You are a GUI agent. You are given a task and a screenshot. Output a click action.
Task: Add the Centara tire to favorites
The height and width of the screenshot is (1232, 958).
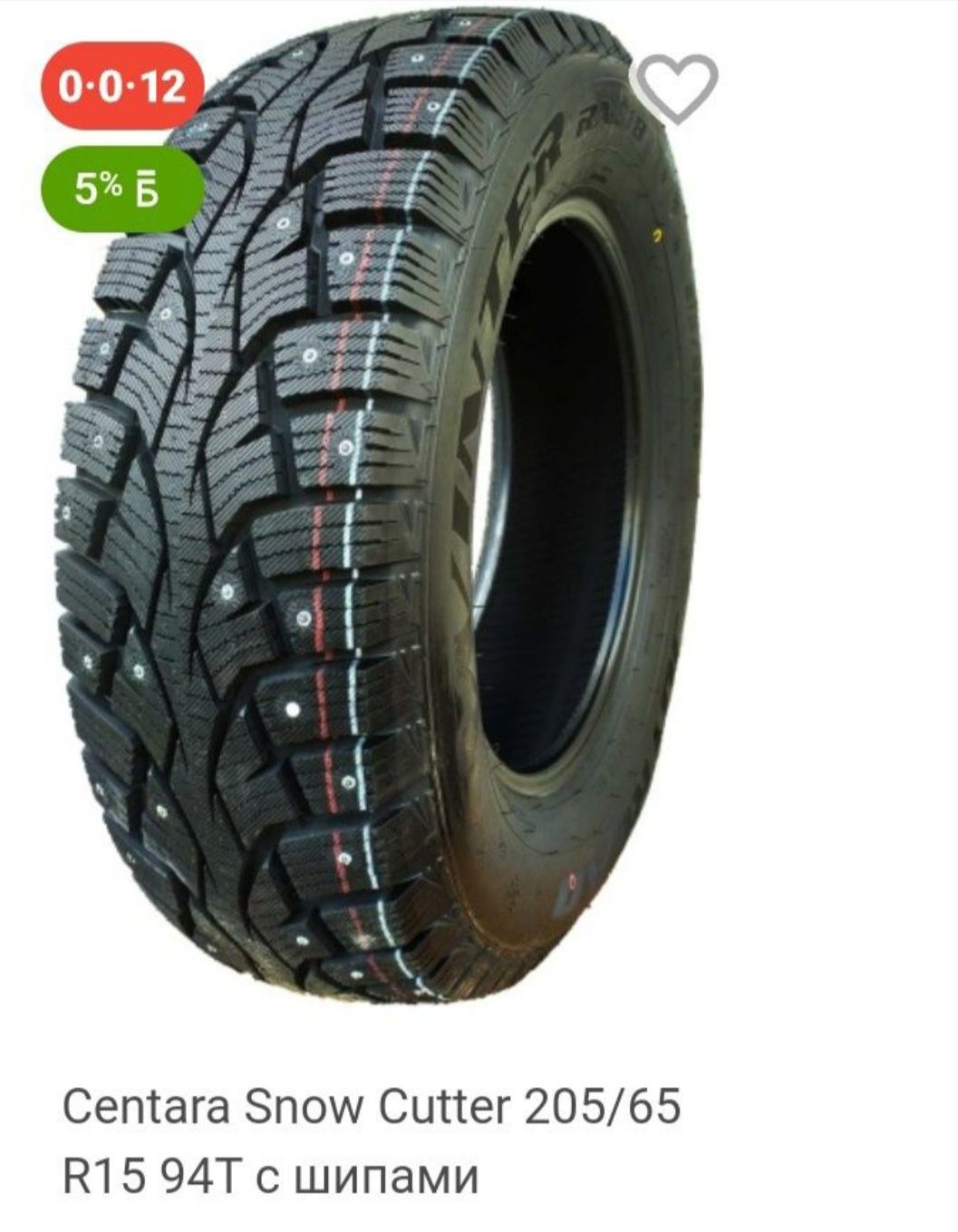point(674,87)
